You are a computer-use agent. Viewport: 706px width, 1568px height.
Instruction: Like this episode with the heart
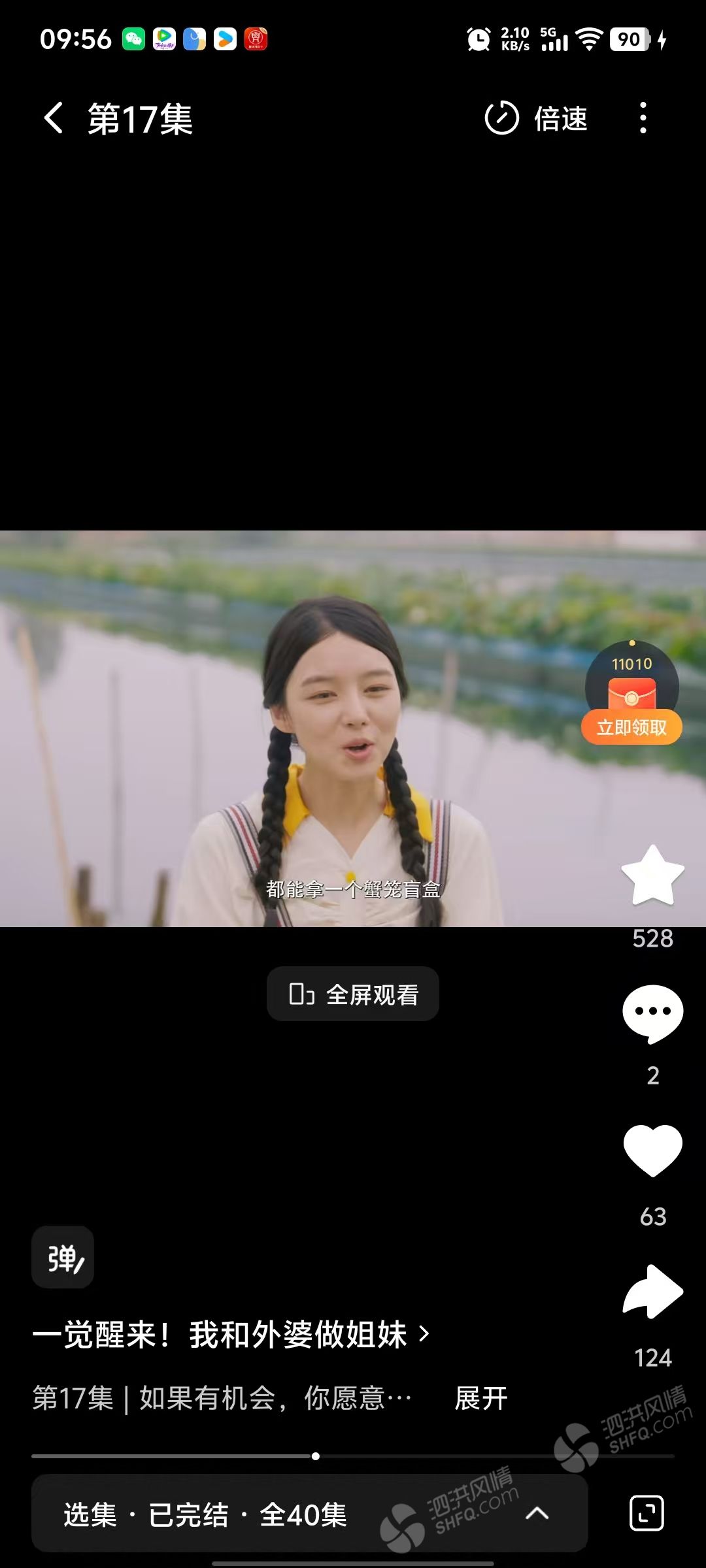[x=652, y=1151]
